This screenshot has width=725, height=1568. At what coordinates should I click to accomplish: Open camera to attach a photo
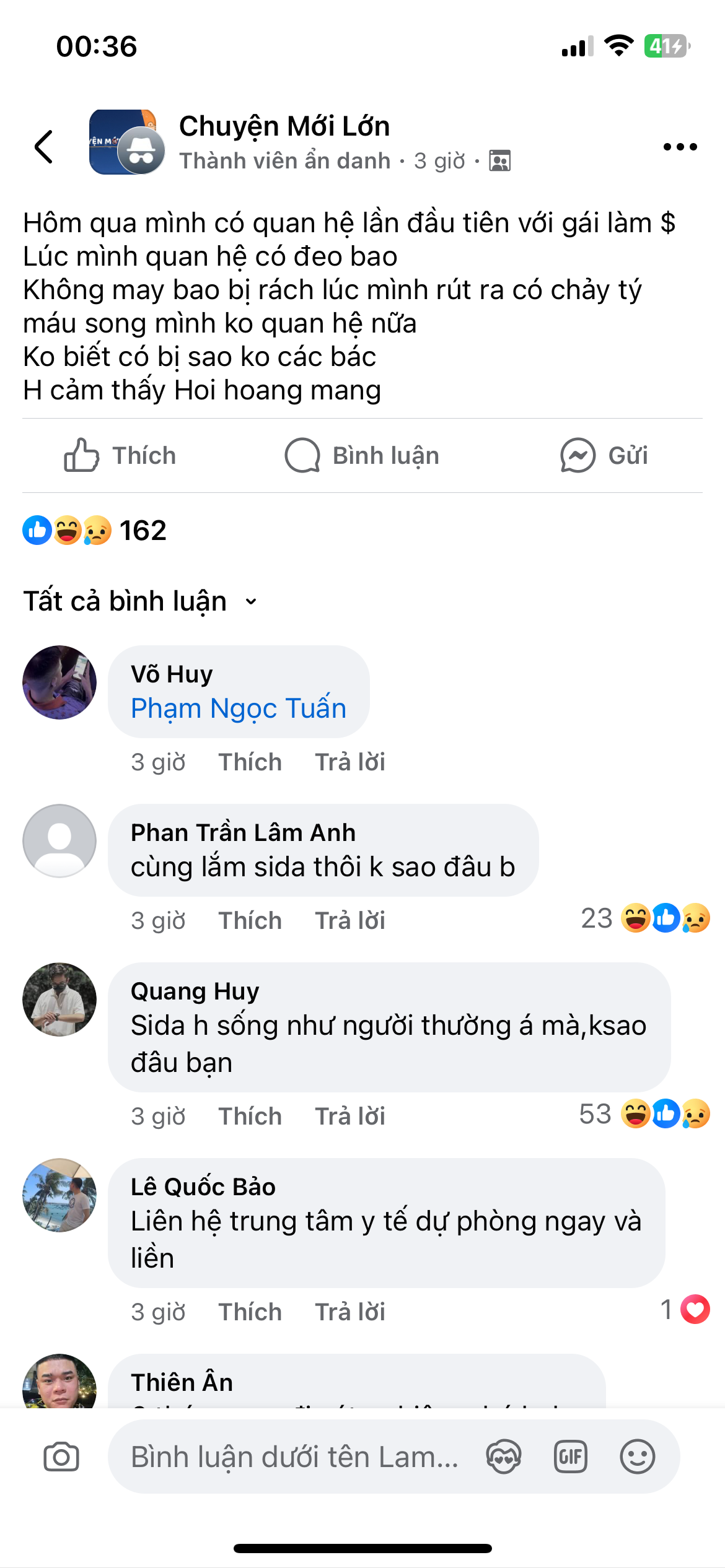coord(61,1457)
